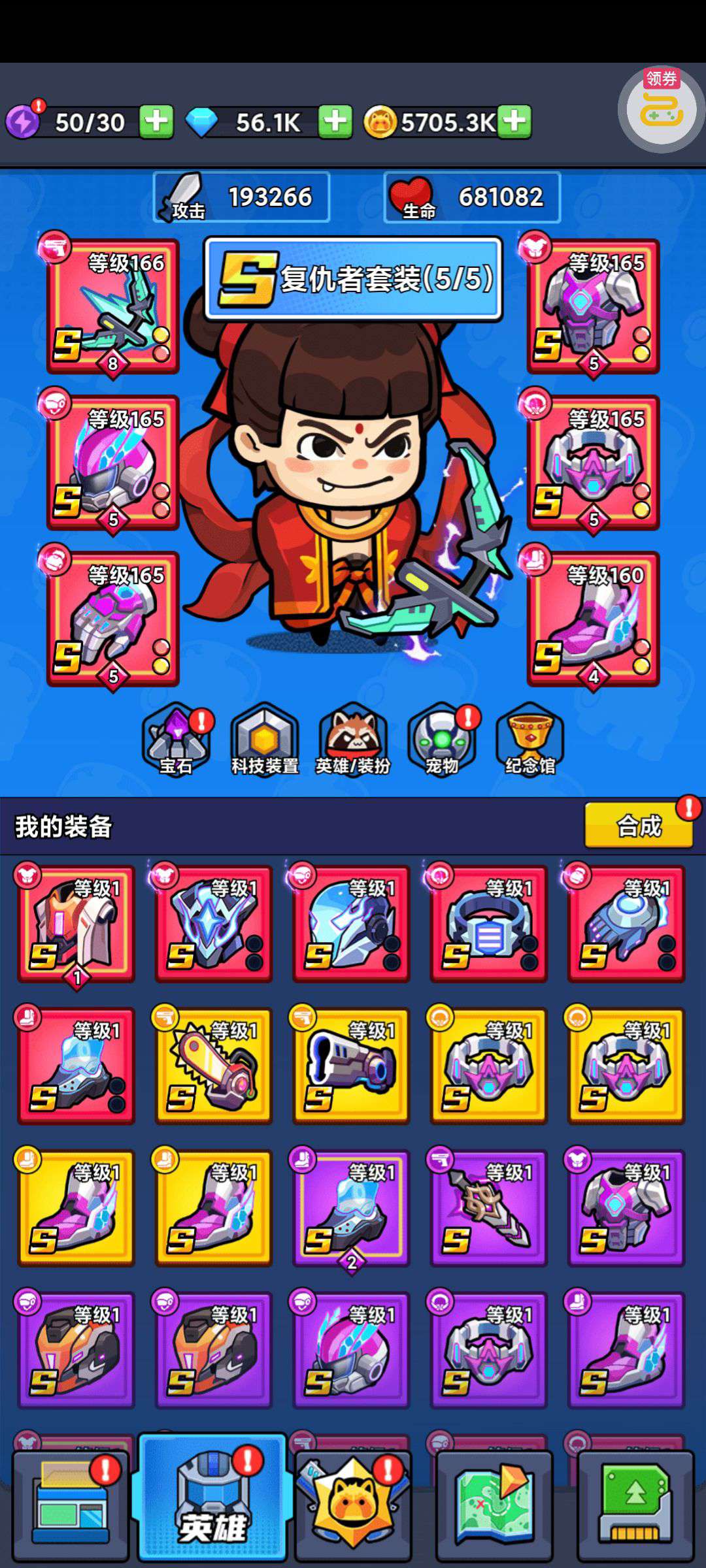Open the 科技装置 tech device menu
This screenshot has width=706, height=1568.
pos(265,740)
